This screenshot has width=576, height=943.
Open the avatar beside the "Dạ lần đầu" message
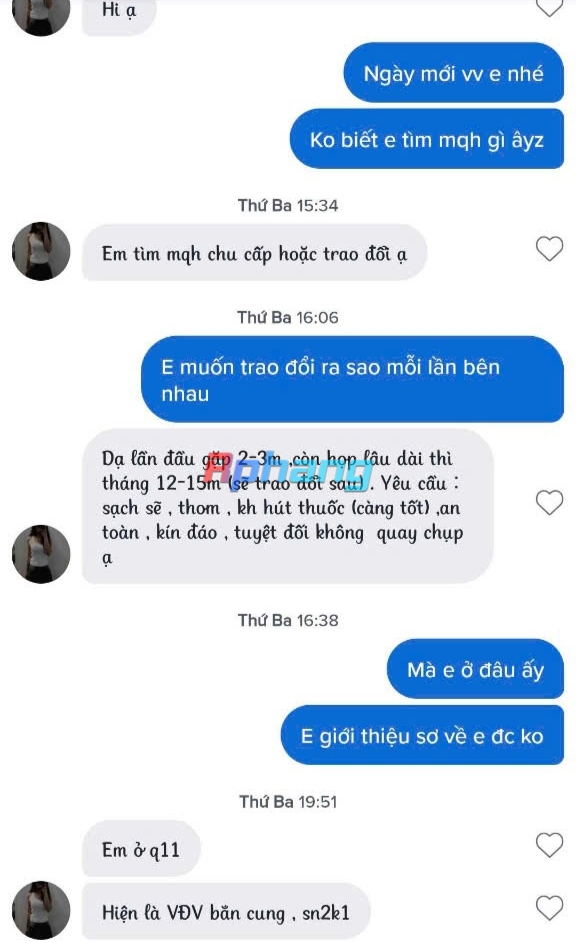point(41,554)
